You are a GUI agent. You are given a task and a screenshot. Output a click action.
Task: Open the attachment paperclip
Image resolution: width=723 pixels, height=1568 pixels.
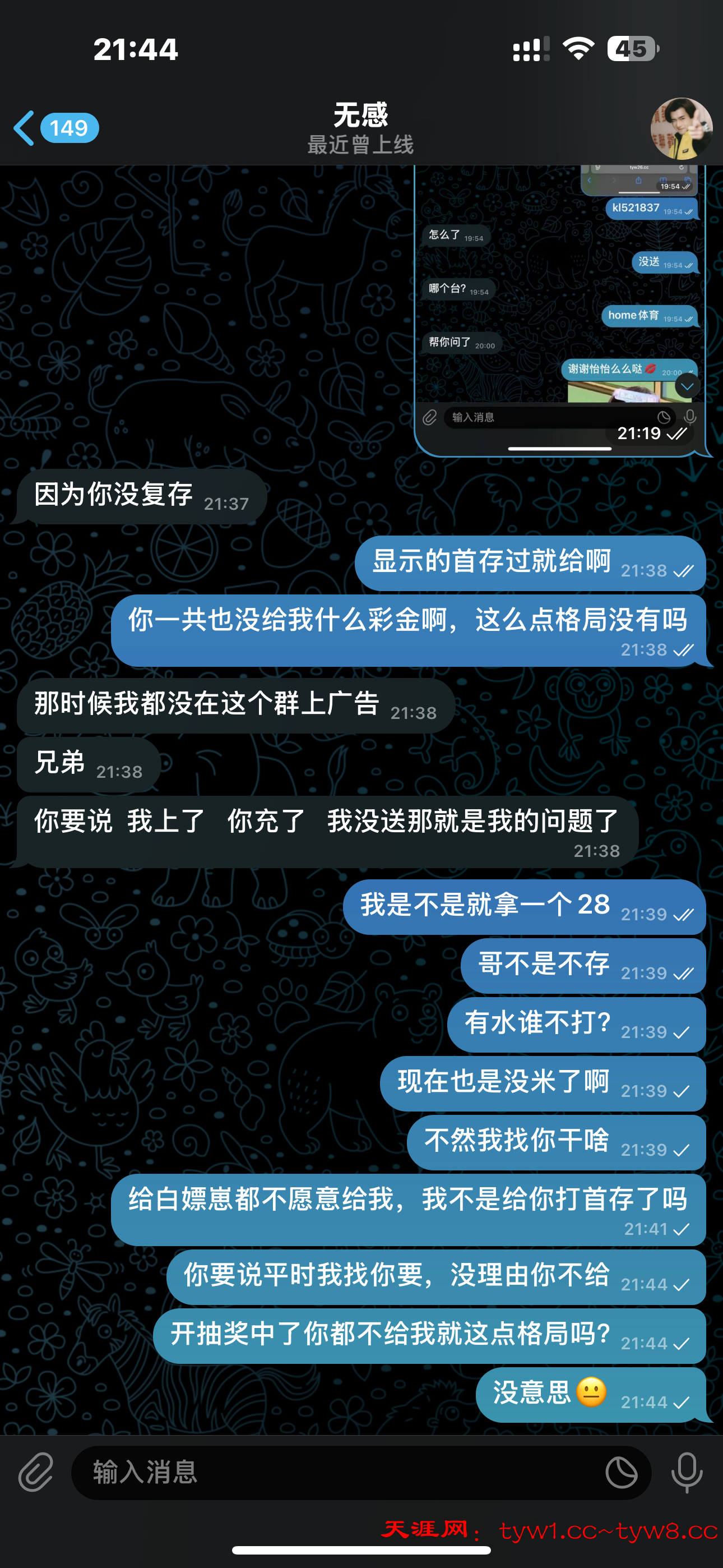coord(35,1473)
